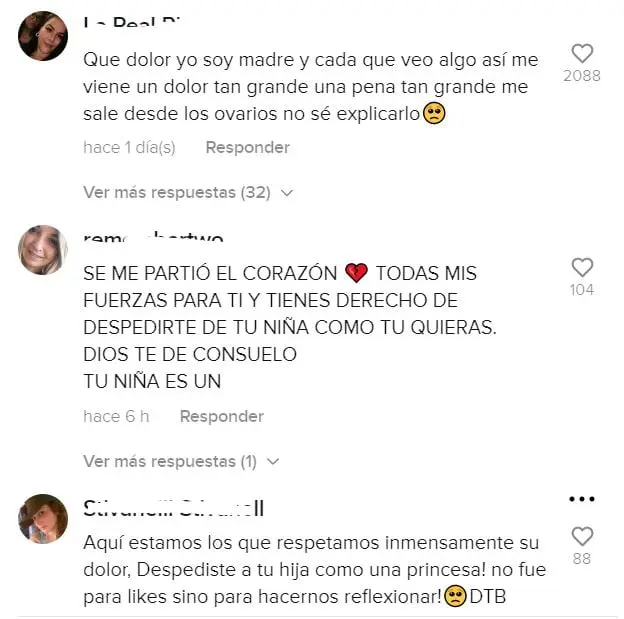Image resolution: width=624 pixels, height=619 pixels.
Task: Like the comment with 2088 likes
Action: coord(582,54)
